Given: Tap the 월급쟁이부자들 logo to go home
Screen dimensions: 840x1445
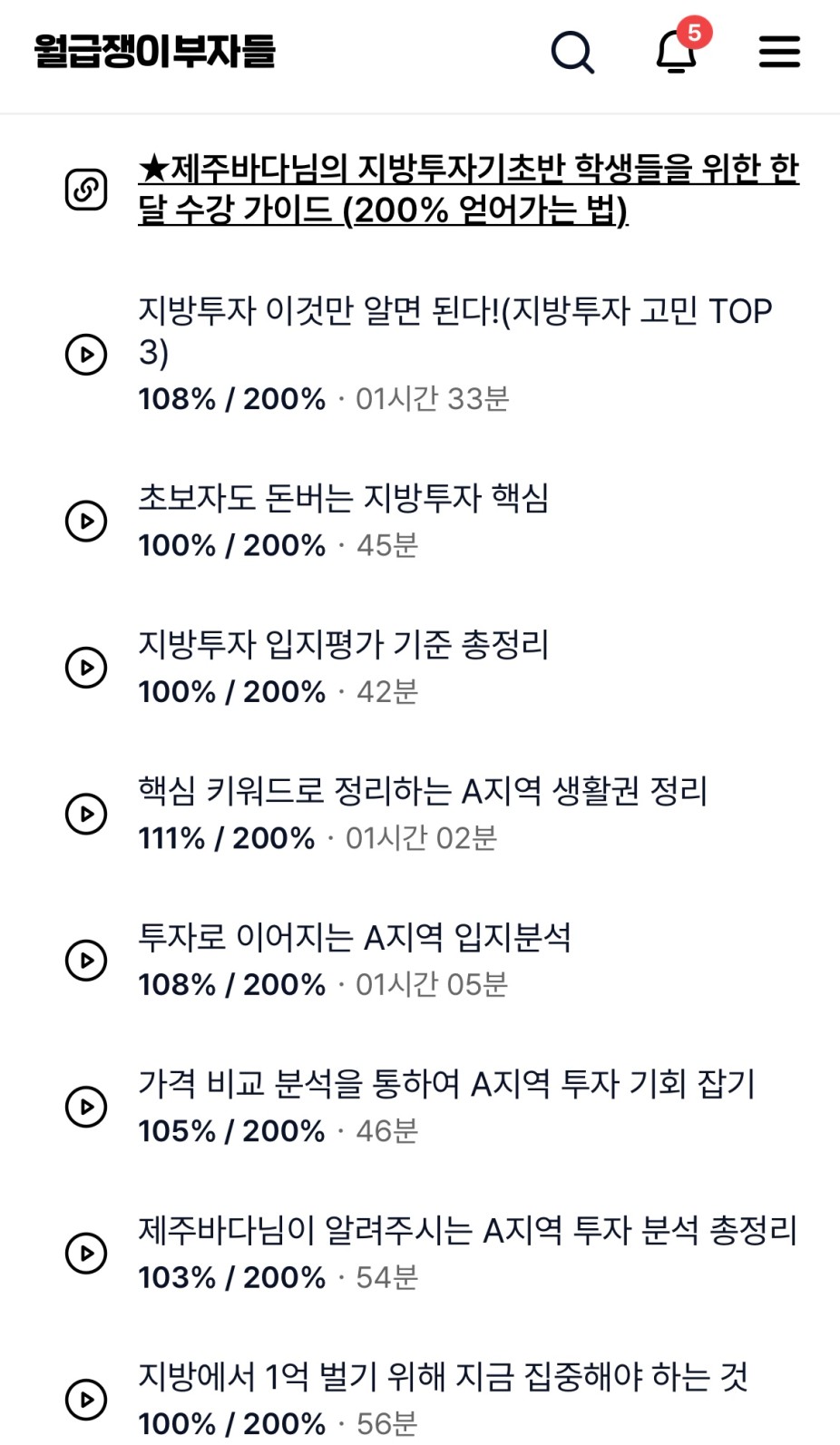Looking at the screenshot, I should [x=154, y=51].
